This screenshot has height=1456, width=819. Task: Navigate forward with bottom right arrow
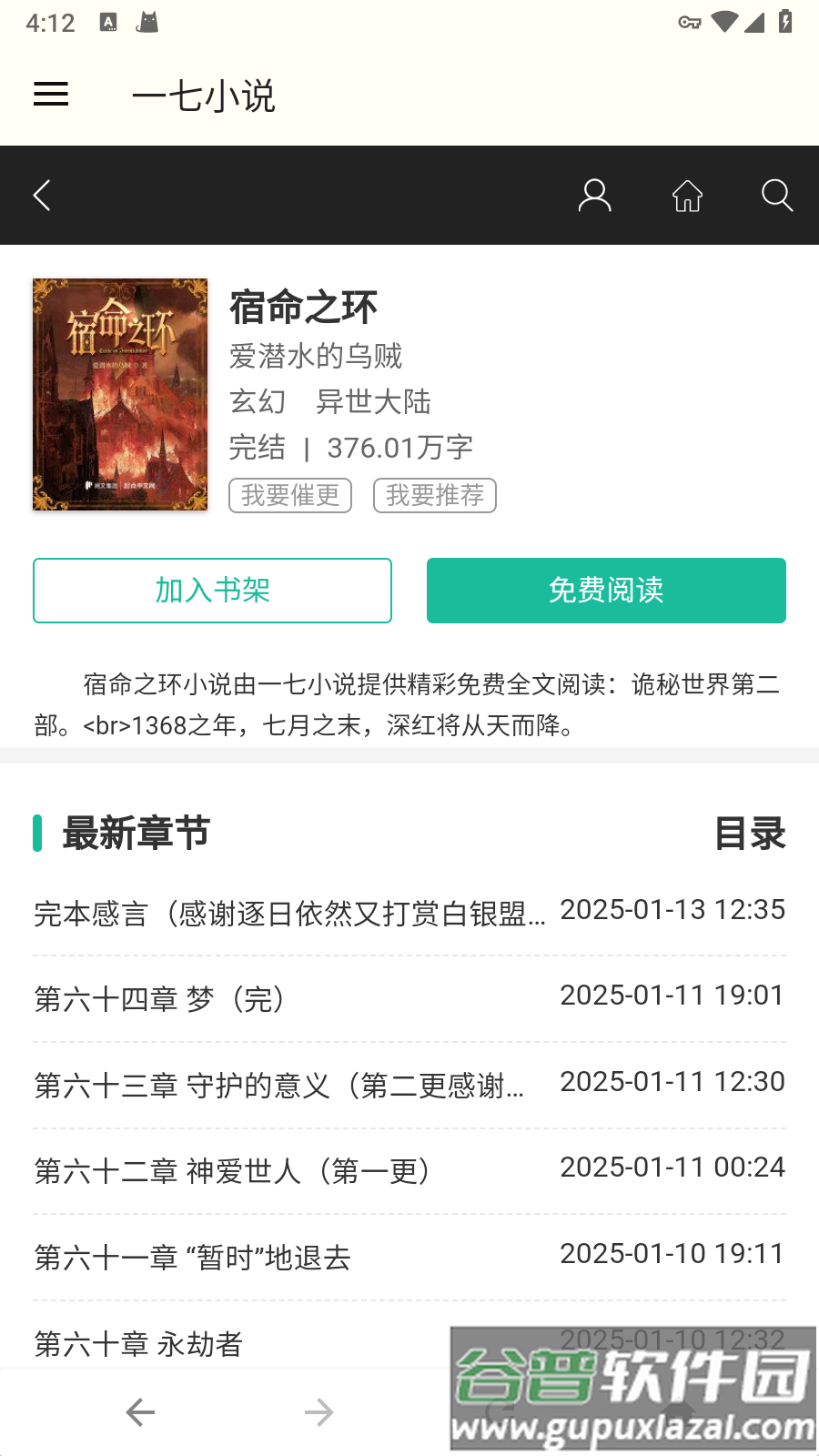[318, 1412]
